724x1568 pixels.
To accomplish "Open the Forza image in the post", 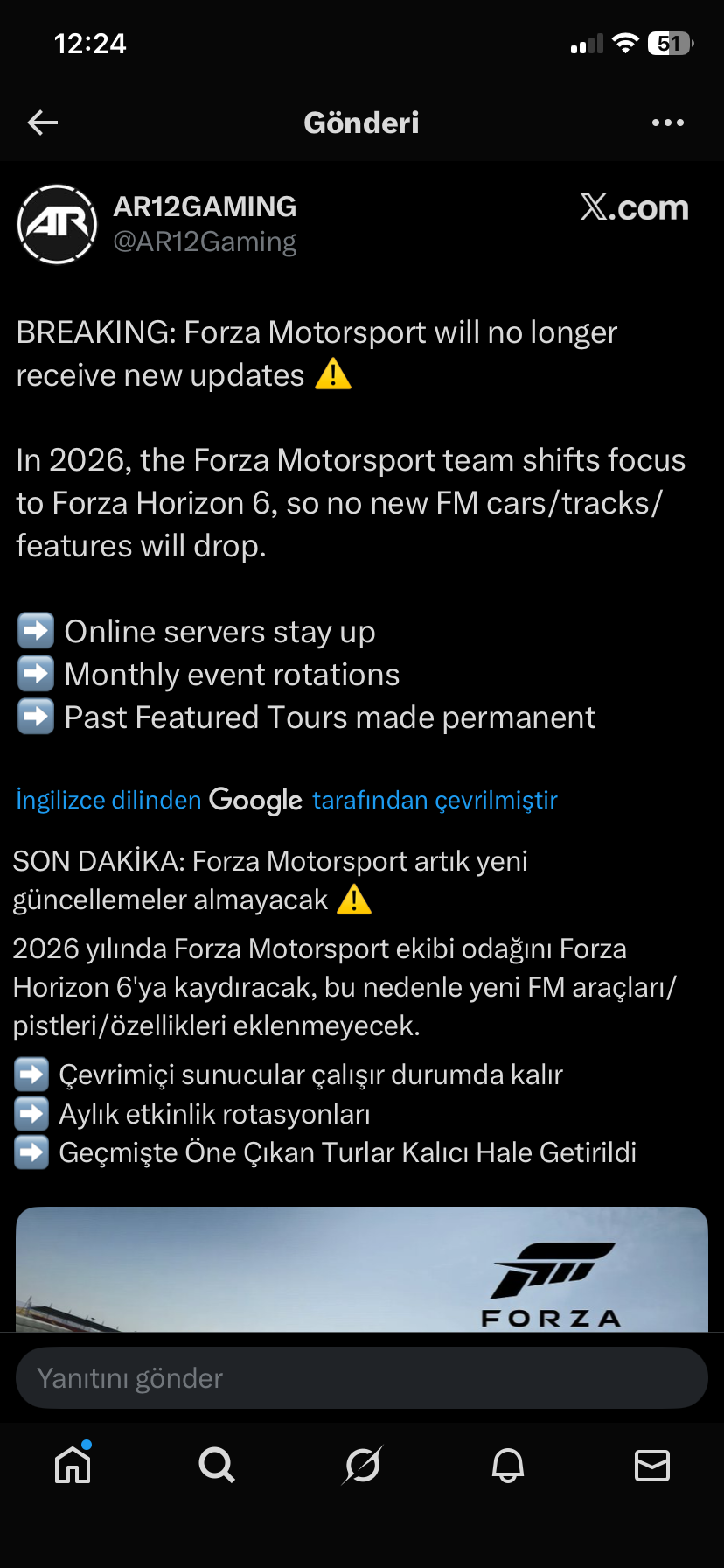I will pyautogui.click(x=362, y=1269).
